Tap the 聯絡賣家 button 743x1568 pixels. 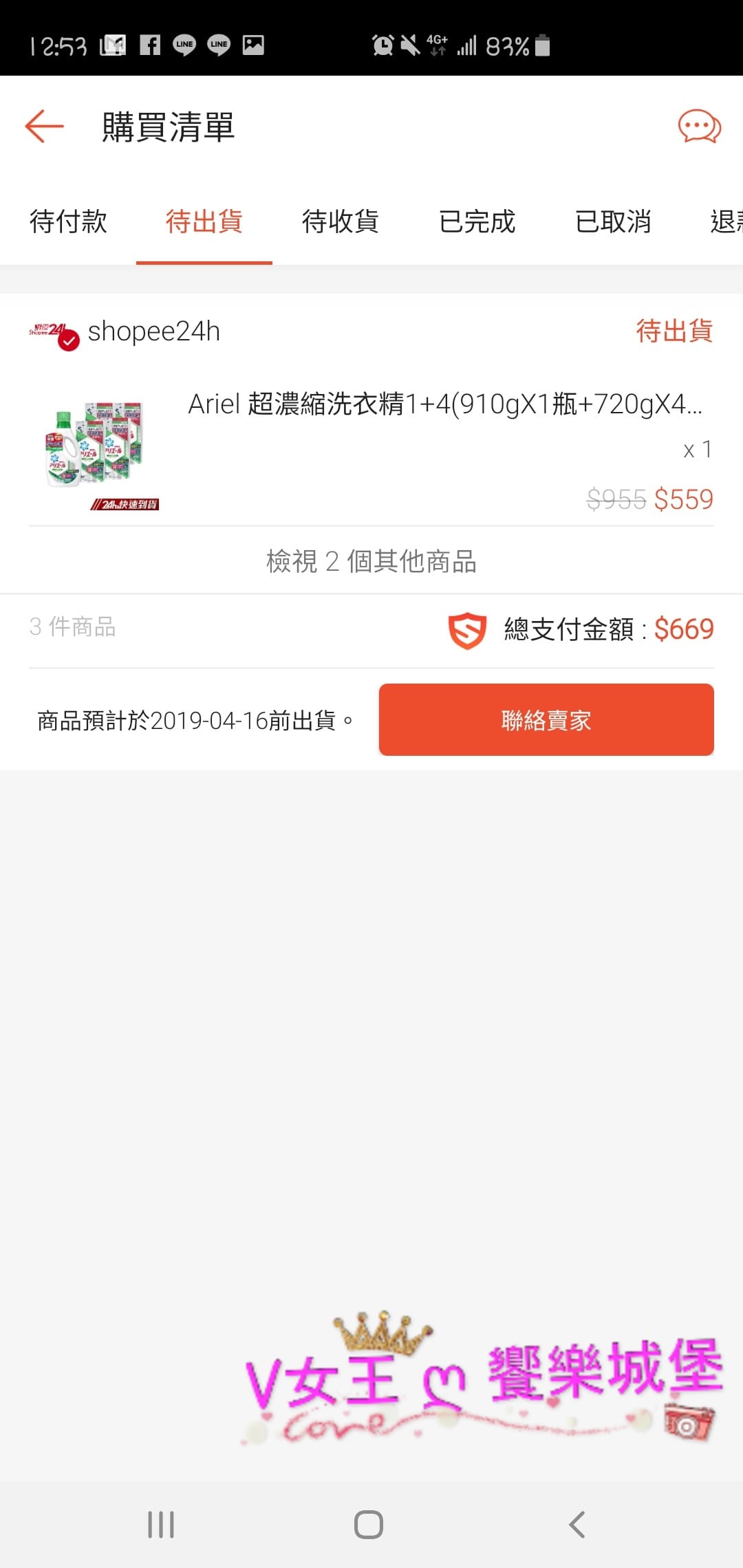(x=546, y=720)
